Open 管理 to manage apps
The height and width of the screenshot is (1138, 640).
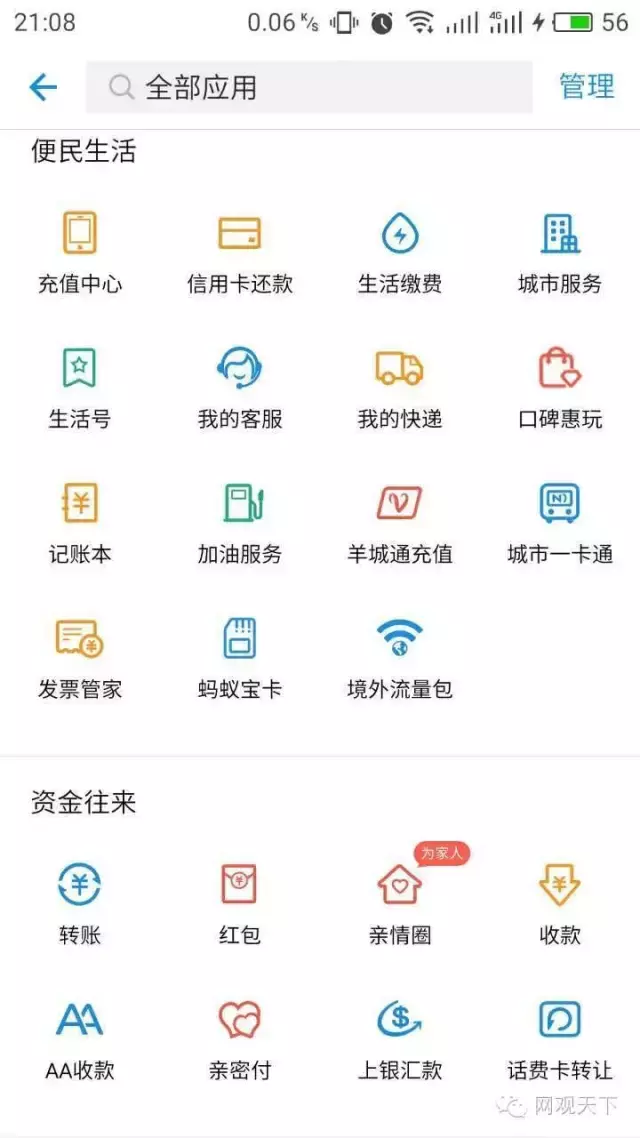click(586, 87)
